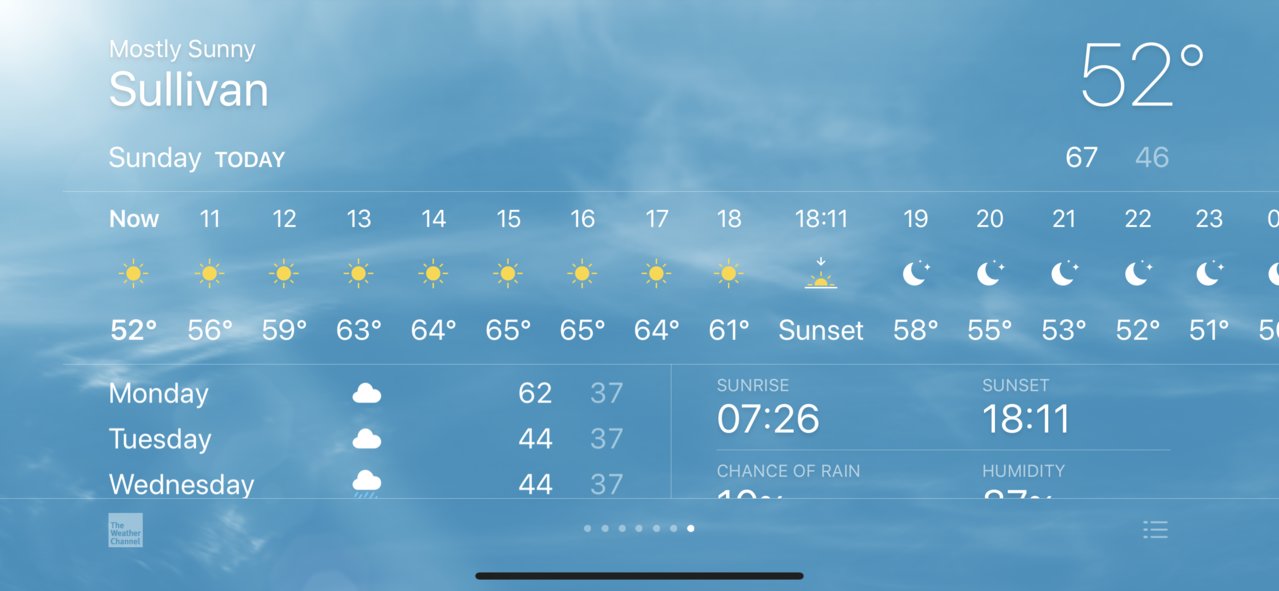Tap the page indicator dots
Screen dimensions: 1279x591
click(x=639, y=528)
